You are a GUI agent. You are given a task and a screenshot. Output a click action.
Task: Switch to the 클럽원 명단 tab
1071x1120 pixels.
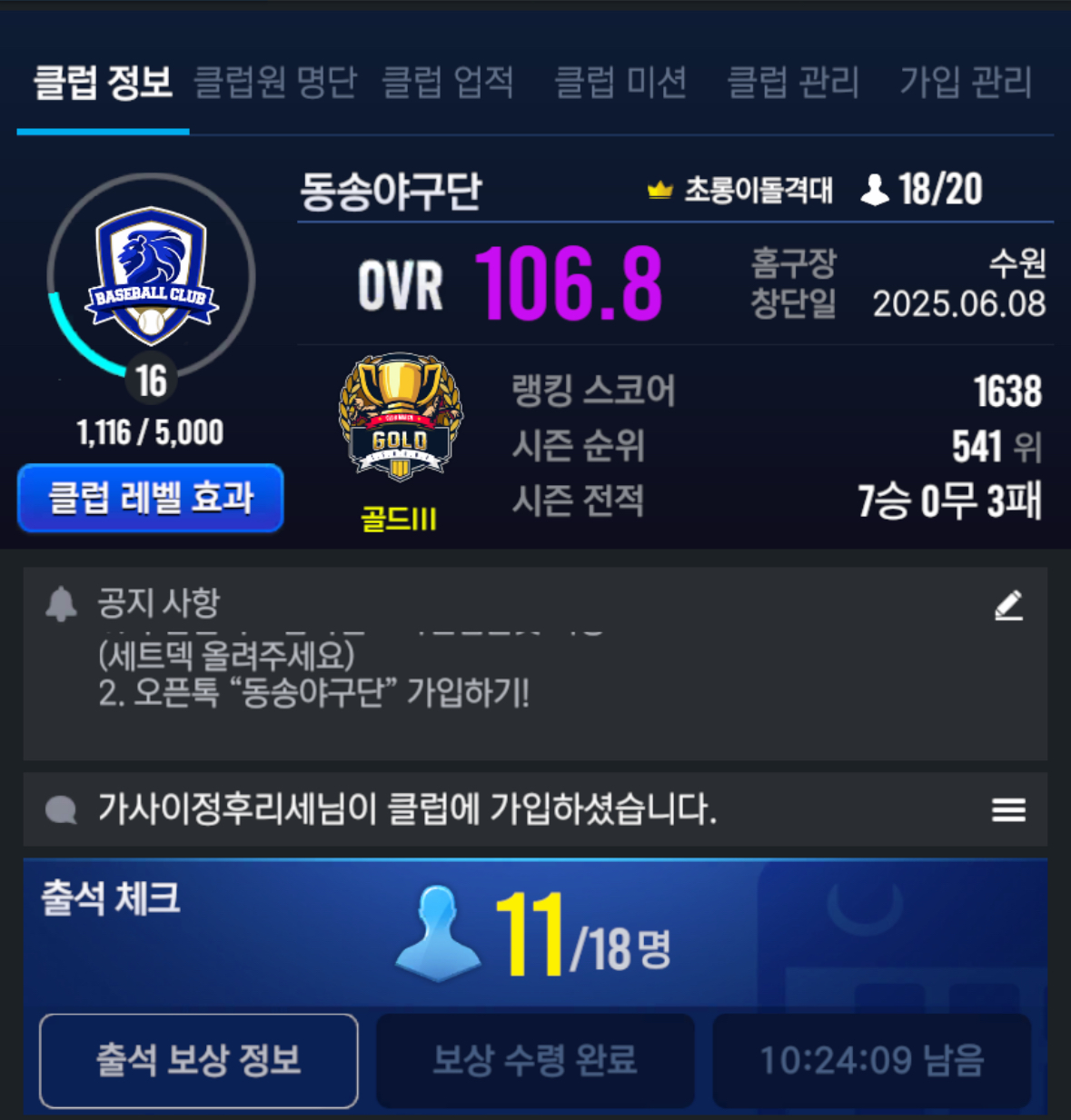point(275,83)
